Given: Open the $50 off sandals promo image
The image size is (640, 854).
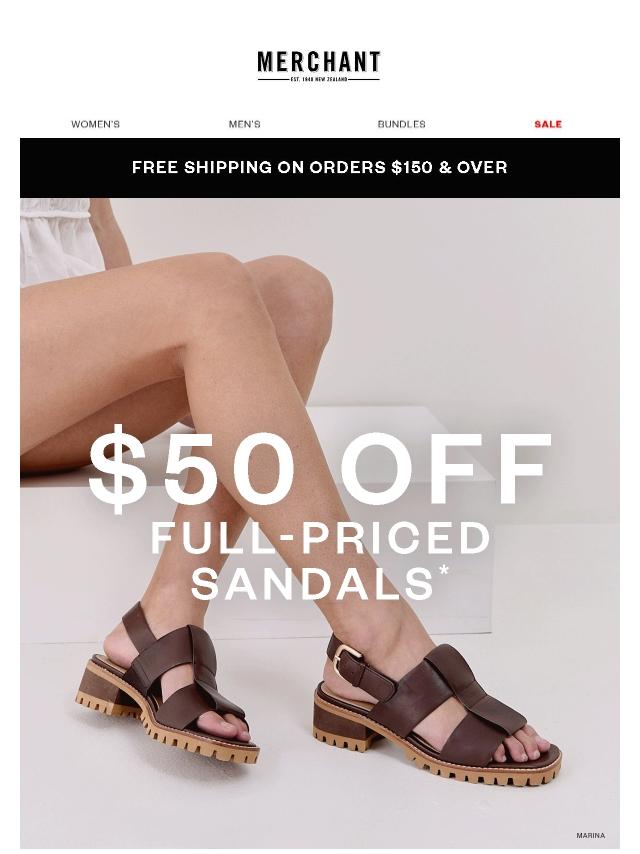Looking at the screenshot, I should pyautogui.click(x=320, y=520).
